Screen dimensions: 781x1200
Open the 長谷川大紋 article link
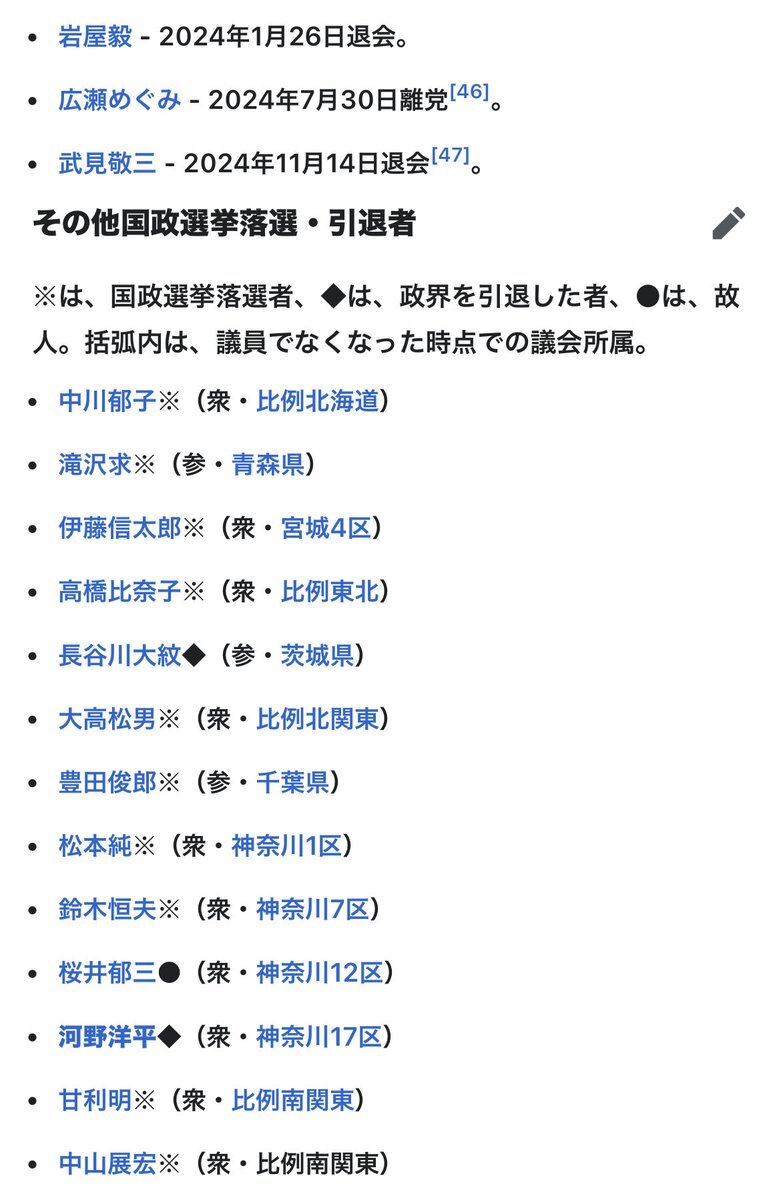tap(120, 656)
